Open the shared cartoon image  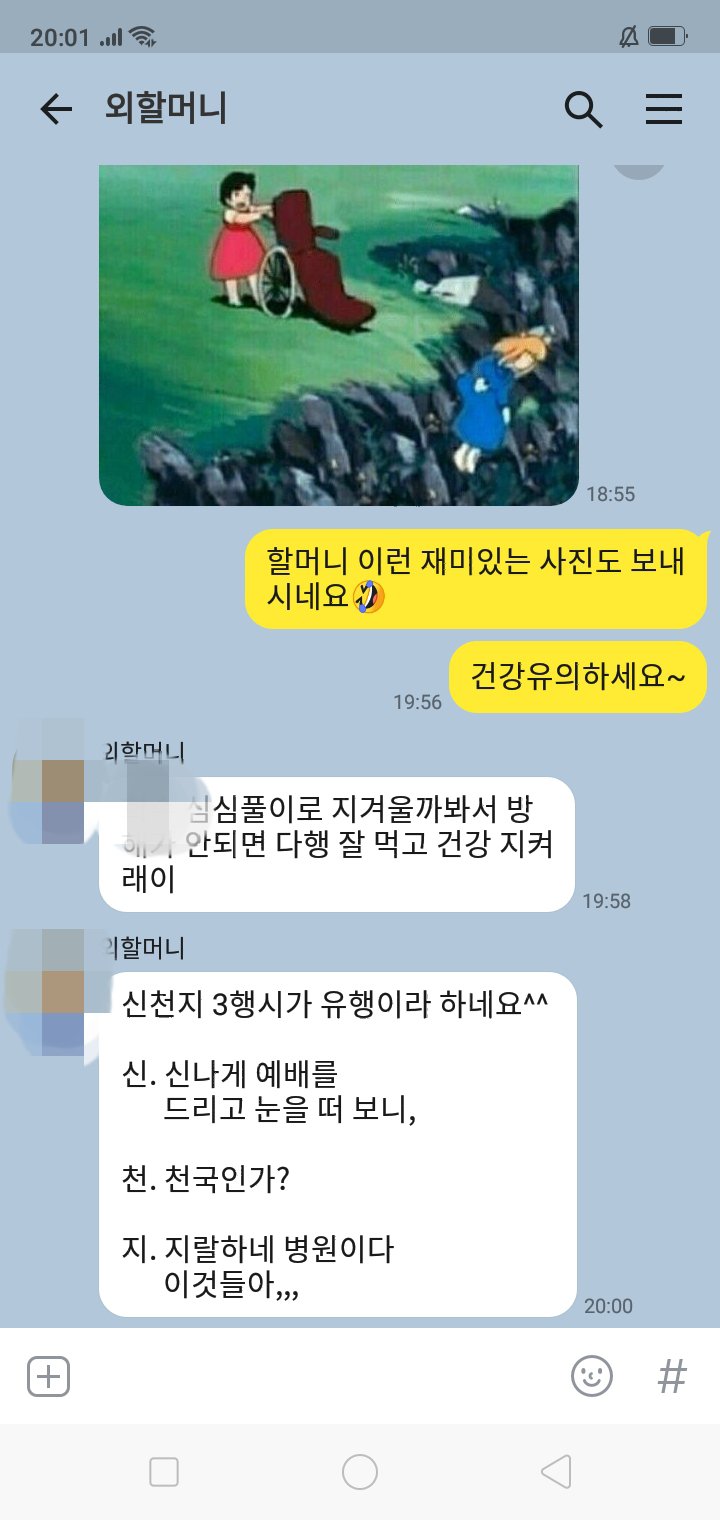tap(338, 335)
